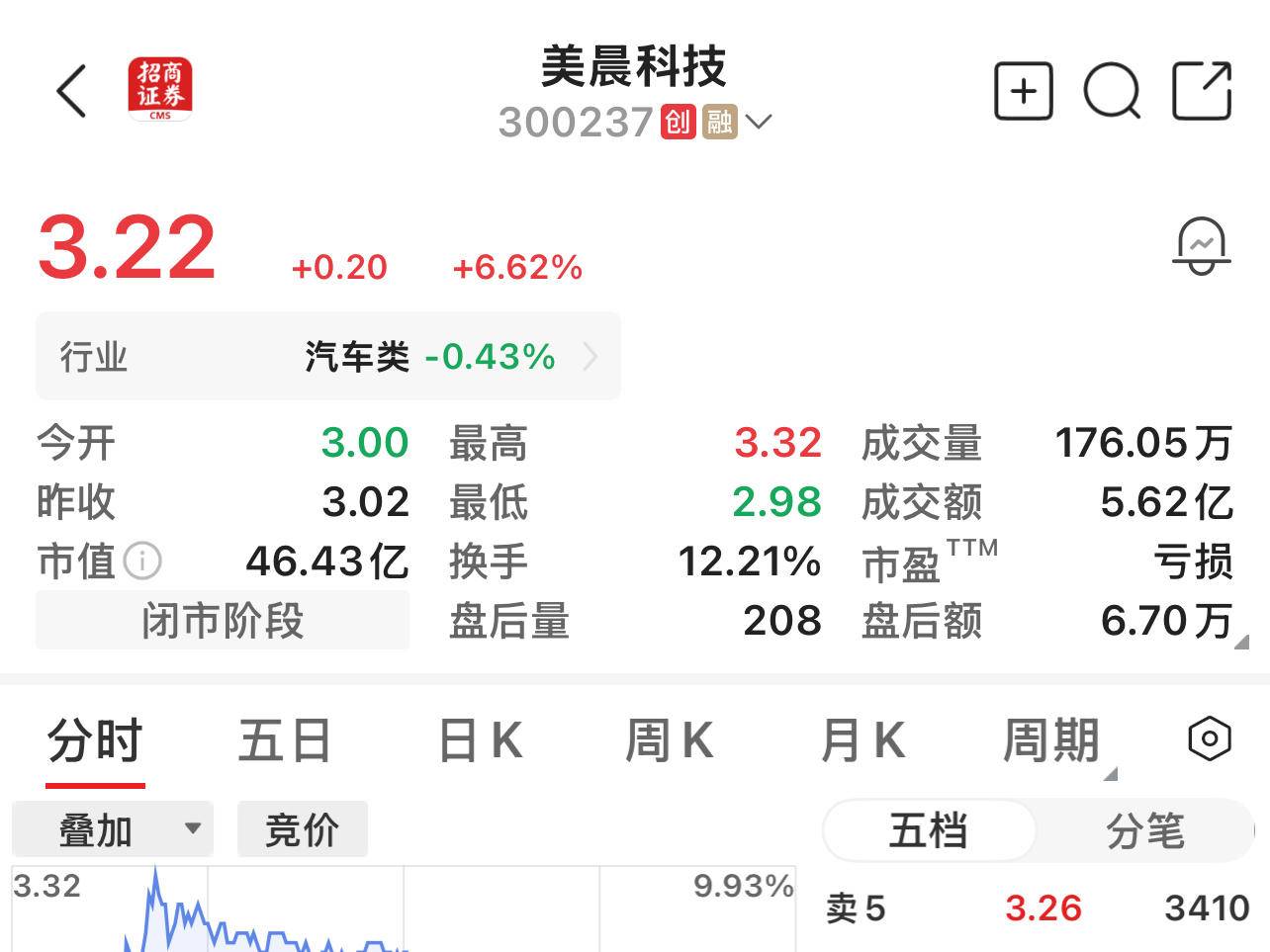Open the 叠加 overlay dropdown

113,829
